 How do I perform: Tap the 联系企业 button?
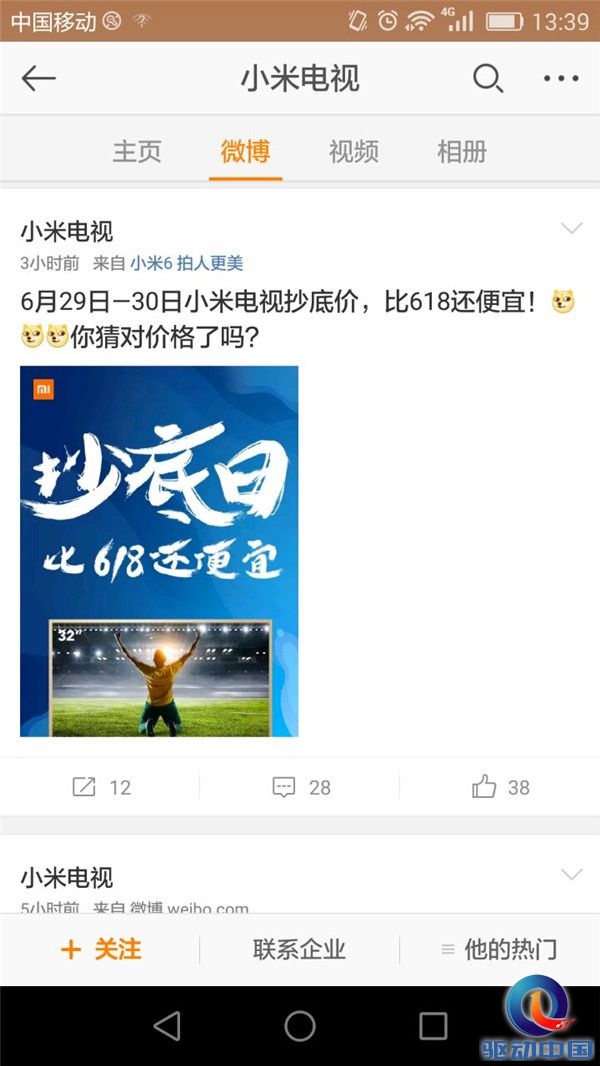click(299, 949)
